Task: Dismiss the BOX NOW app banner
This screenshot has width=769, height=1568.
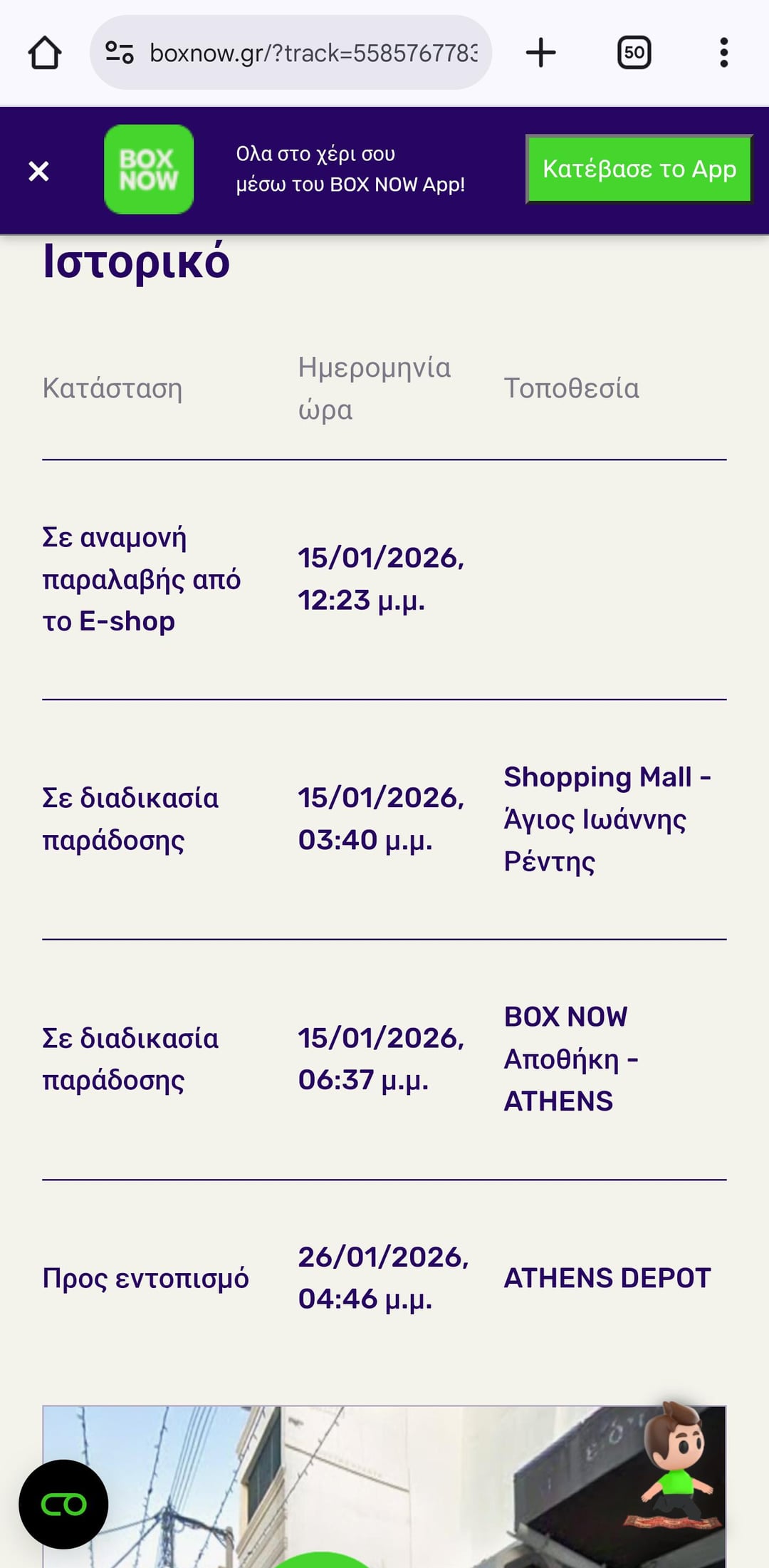Action: pyautogui.click(x=38, y=171)
